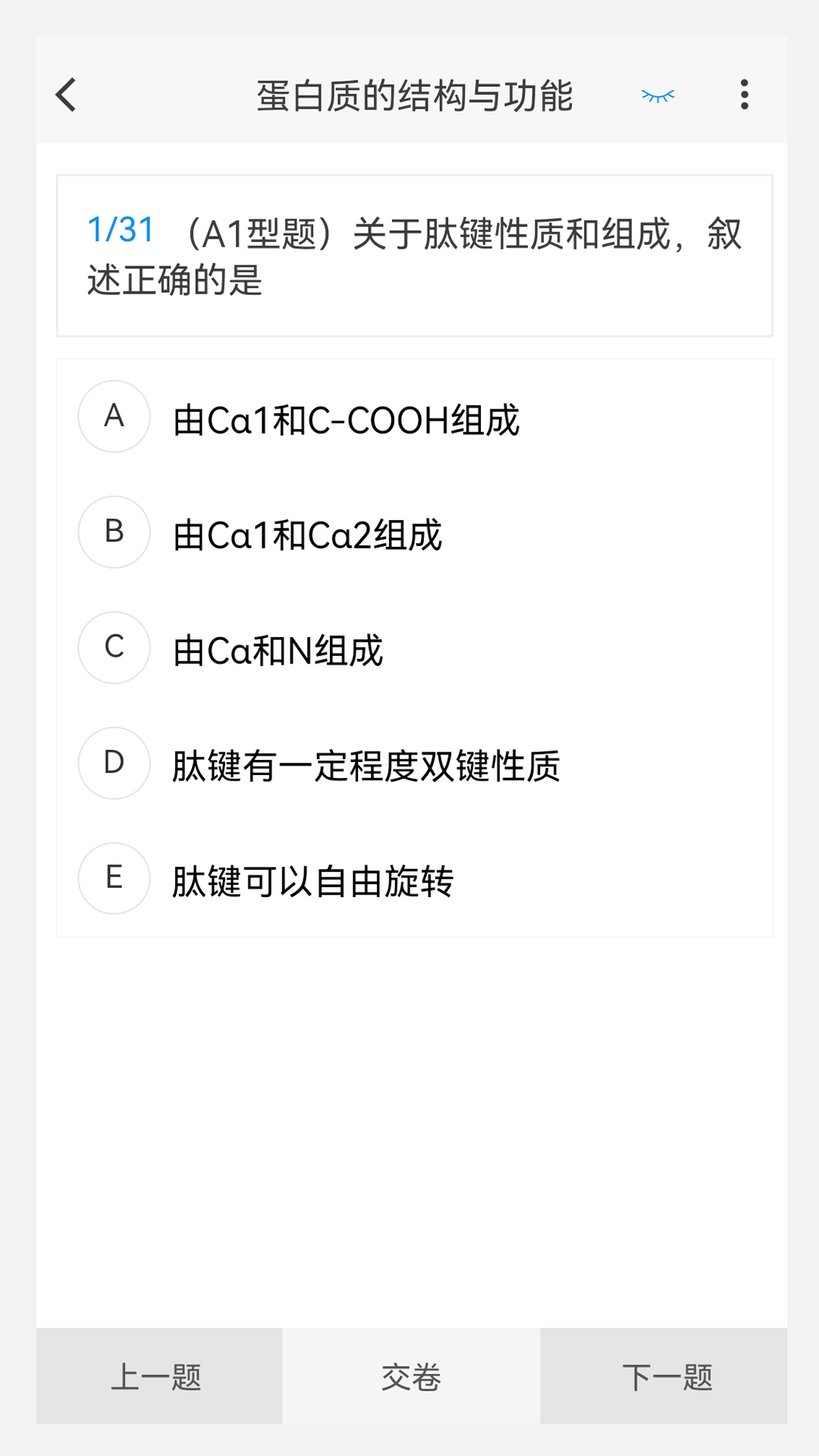Select answer D 肽键有一定程度双键性质
Viewport: 819px width, 1456px height.
point(367,766)
